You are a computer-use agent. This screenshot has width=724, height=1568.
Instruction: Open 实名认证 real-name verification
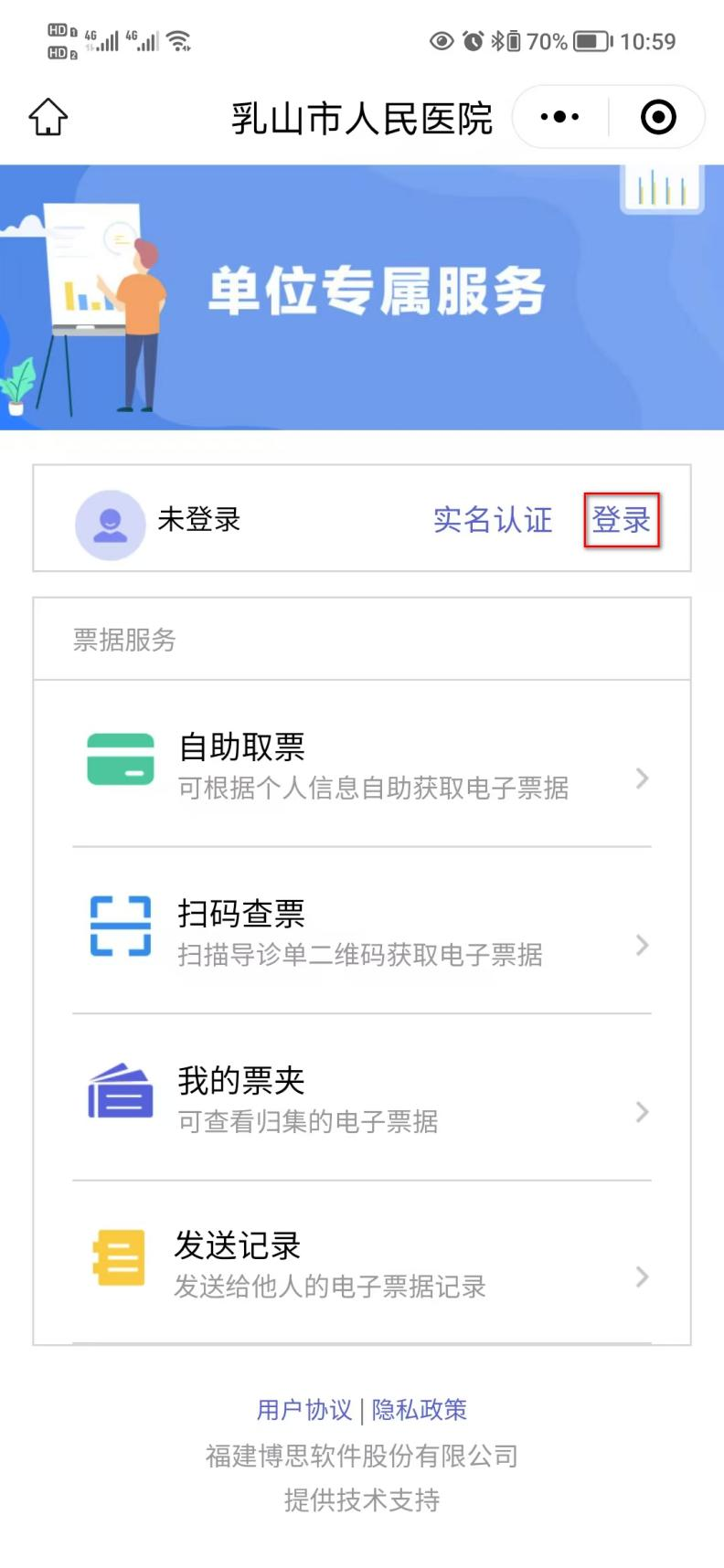point(493,520)
